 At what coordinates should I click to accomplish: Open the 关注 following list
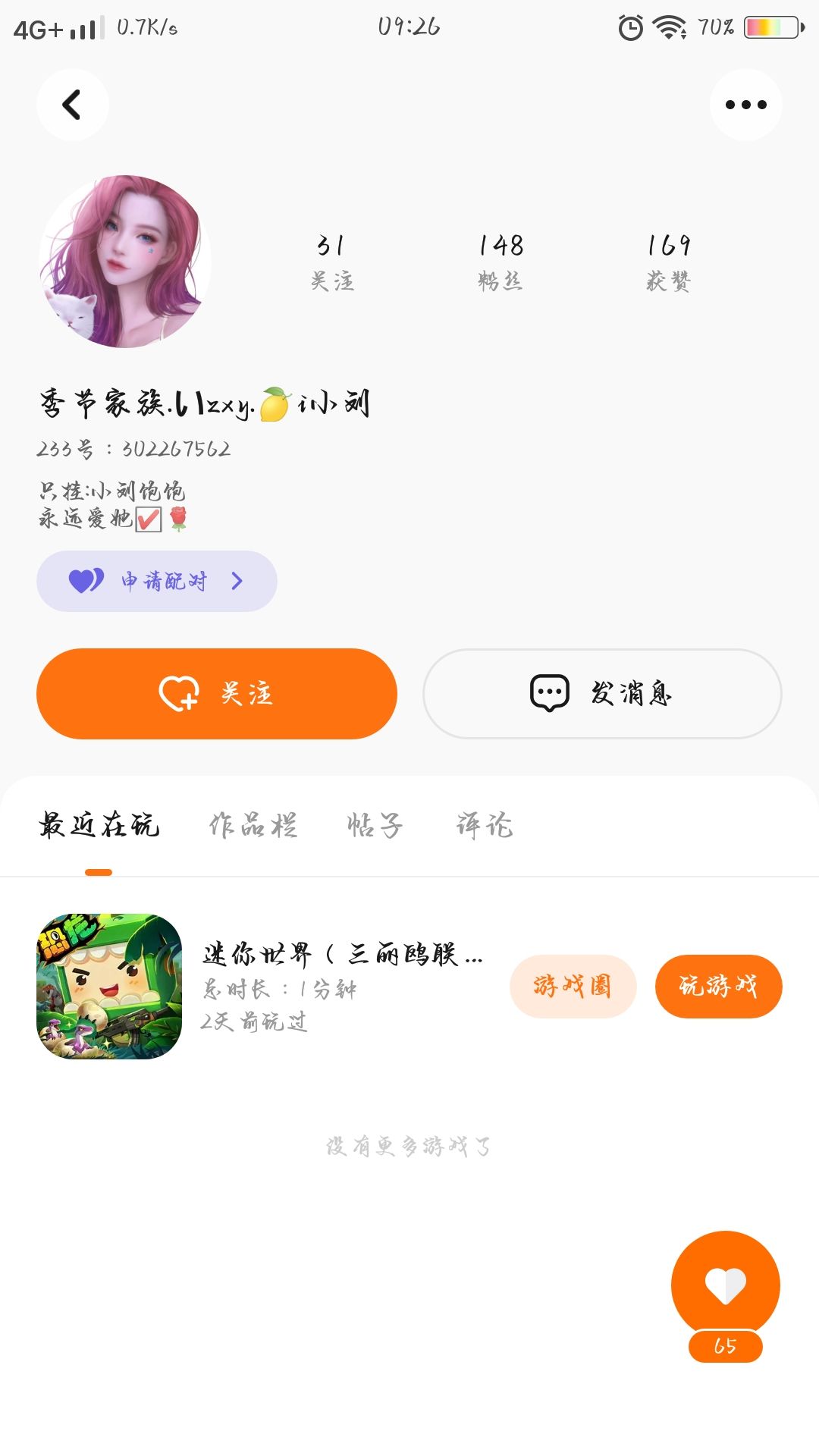(331, 262)
